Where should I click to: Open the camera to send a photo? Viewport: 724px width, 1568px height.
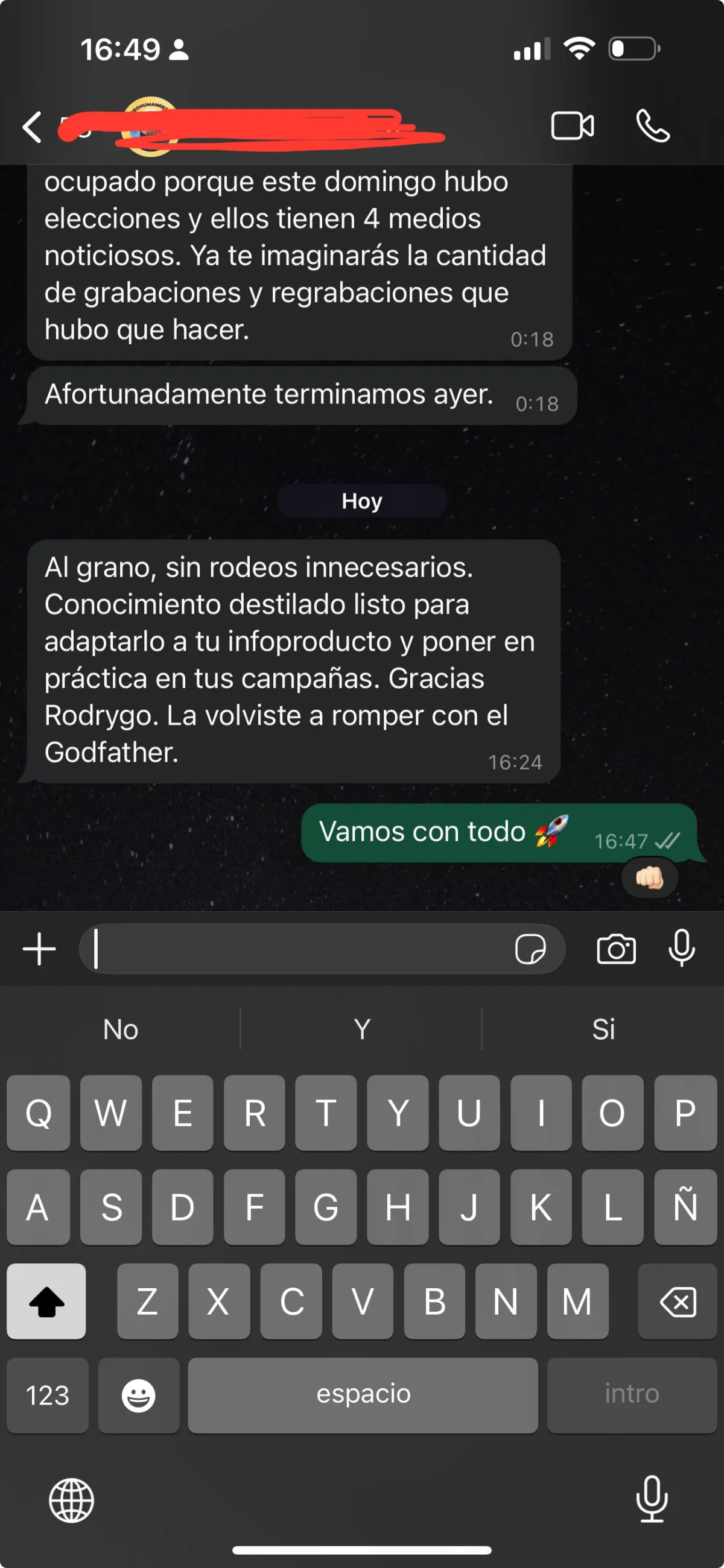click(616, 949)
